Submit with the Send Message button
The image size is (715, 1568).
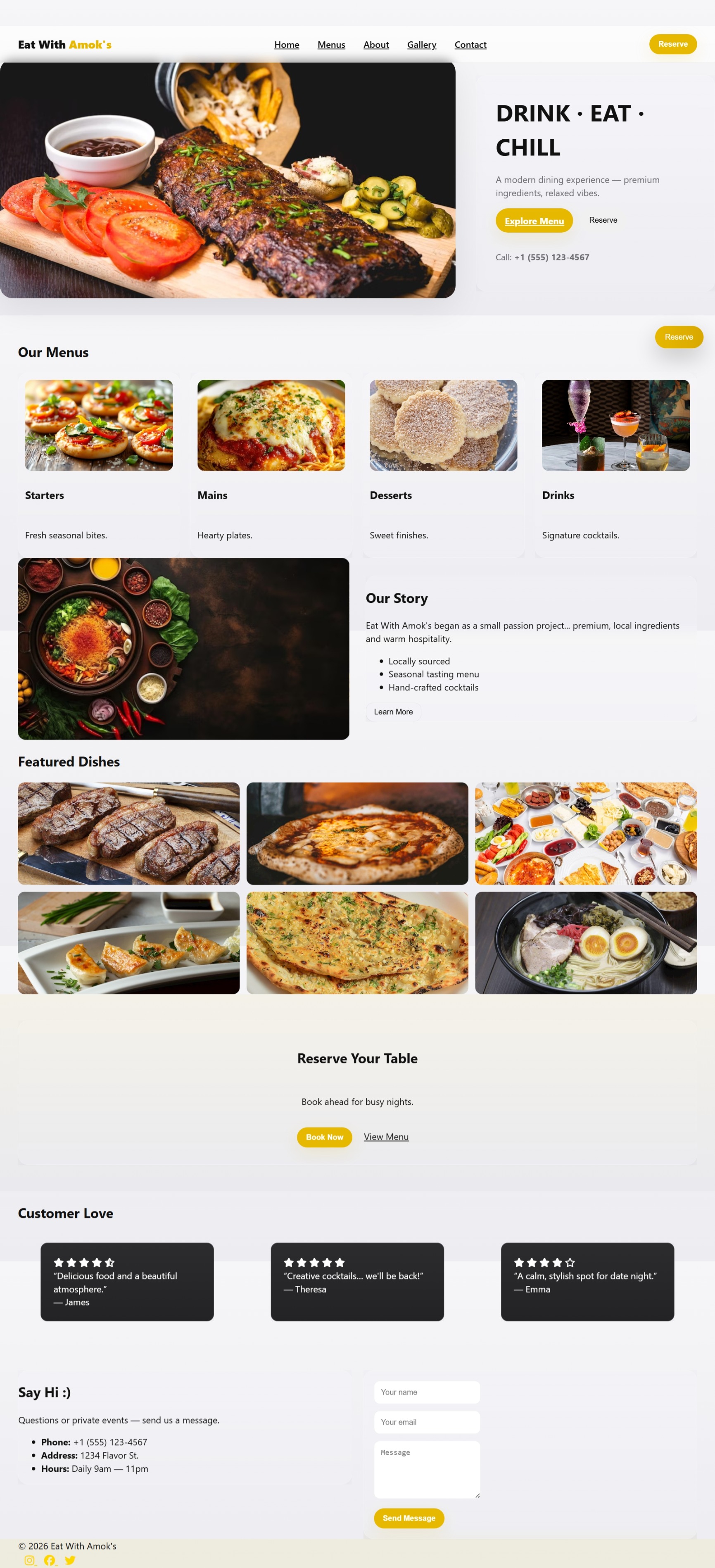[409, 1518]
